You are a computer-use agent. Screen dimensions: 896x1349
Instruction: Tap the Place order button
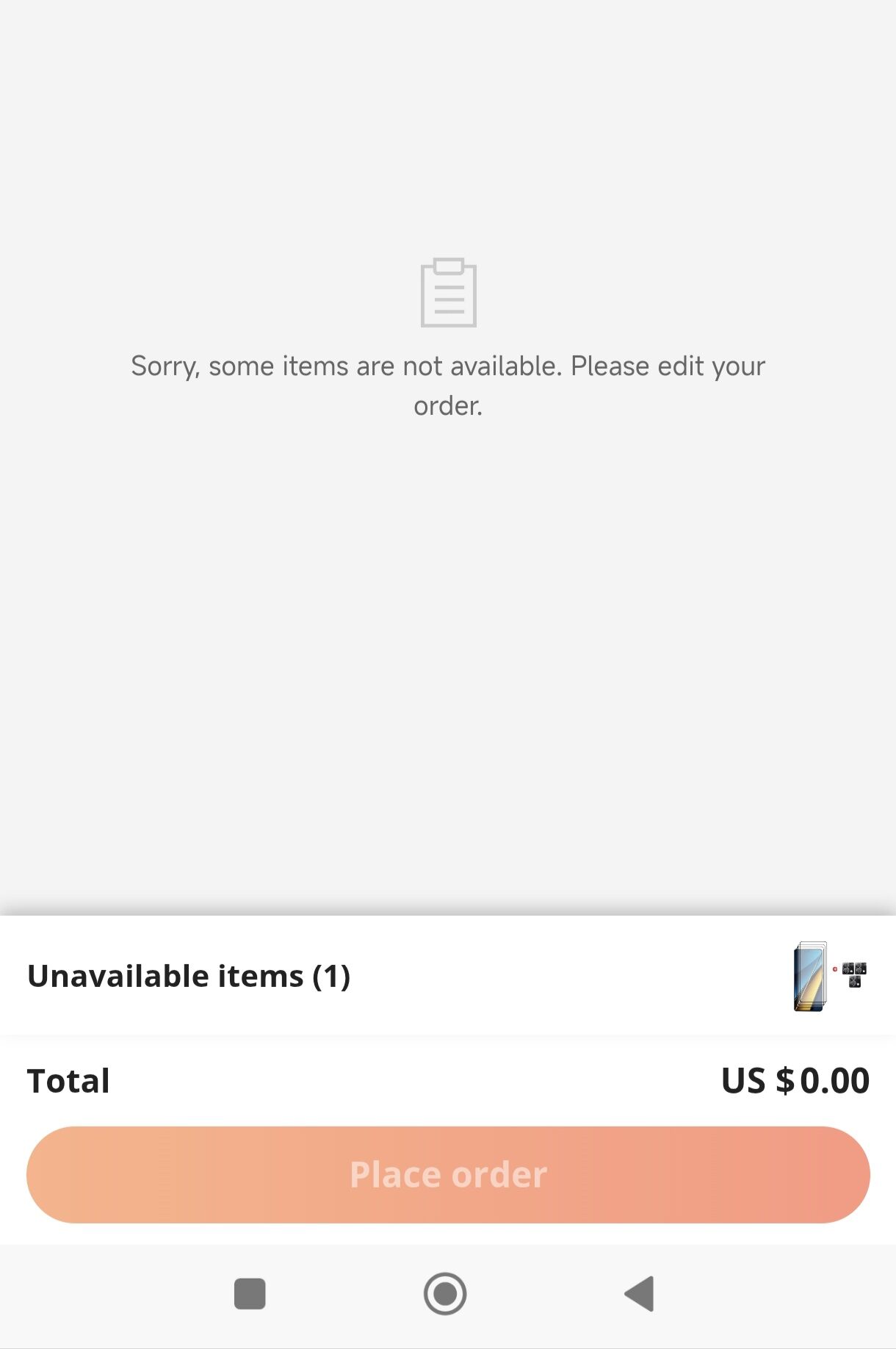tap(448, 1174)
